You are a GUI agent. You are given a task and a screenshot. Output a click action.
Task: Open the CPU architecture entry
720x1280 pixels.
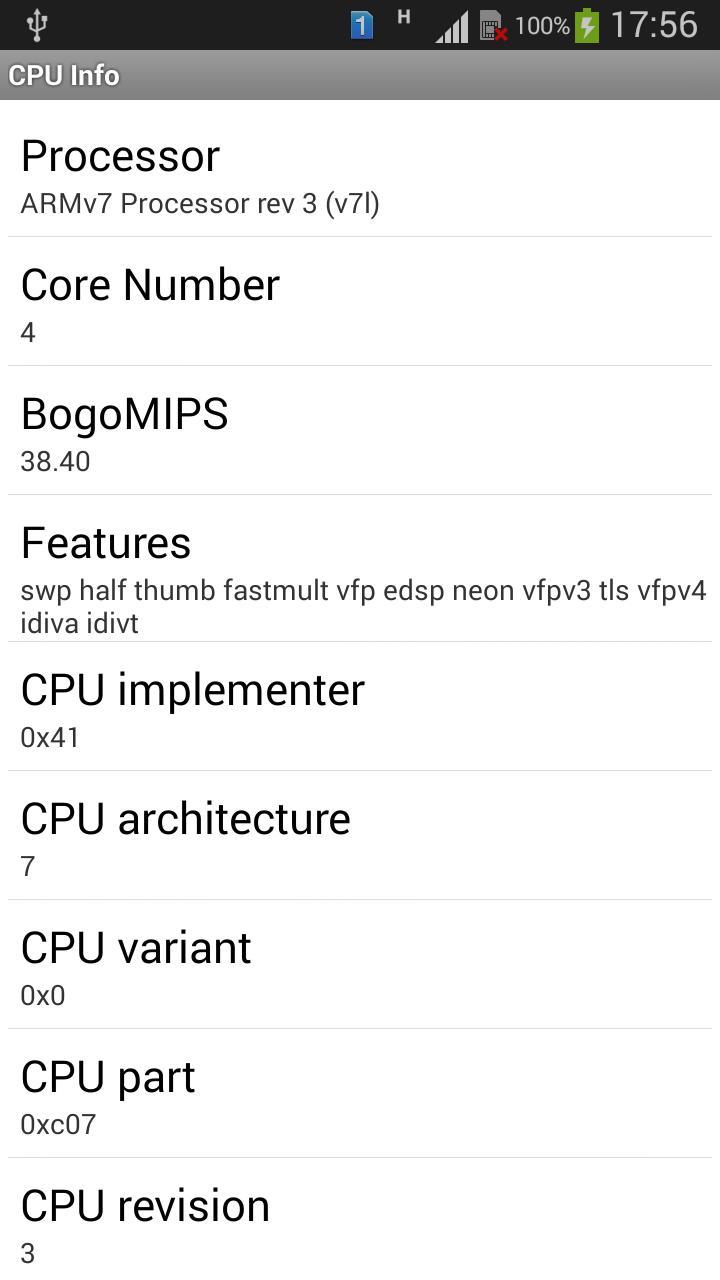(360, 837)
